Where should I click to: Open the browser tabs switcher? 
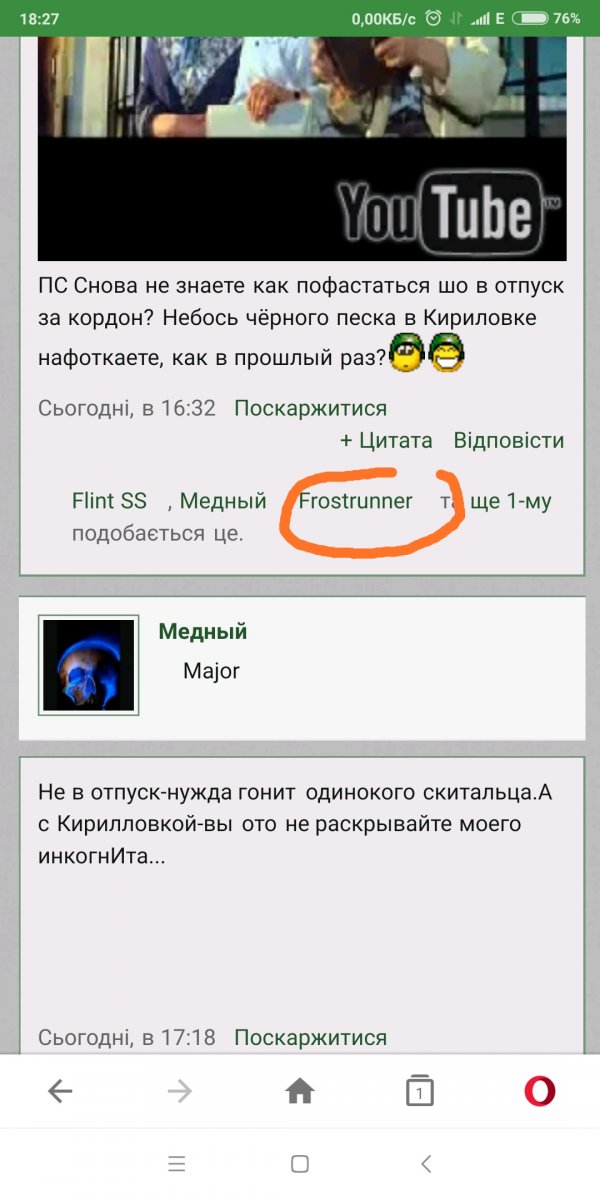point(420,1092)
